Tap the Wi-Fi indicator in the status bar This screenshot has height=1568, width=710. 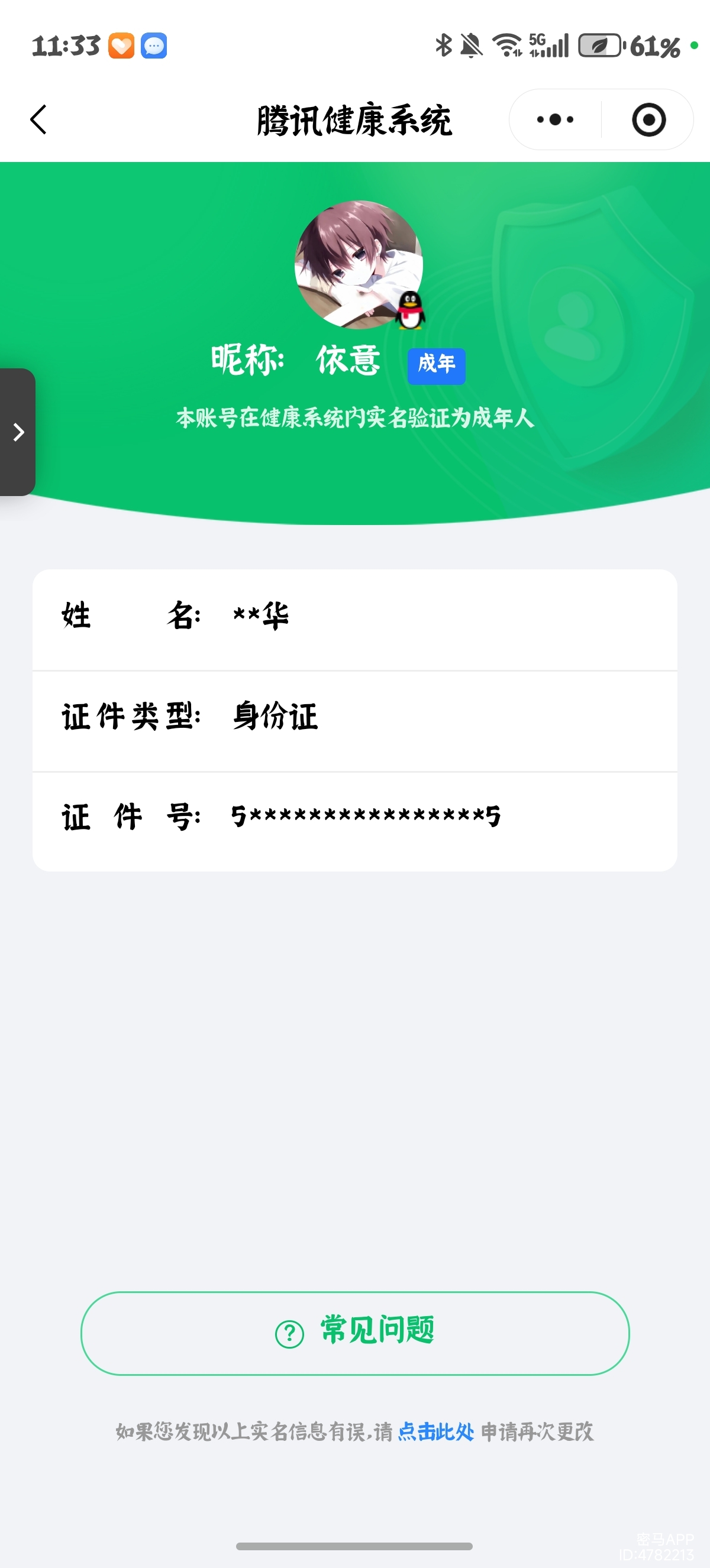[506, 45]
